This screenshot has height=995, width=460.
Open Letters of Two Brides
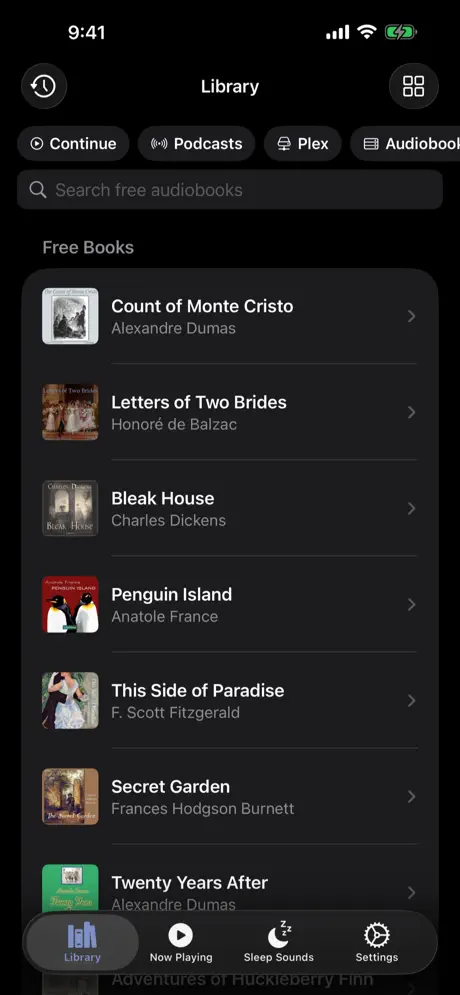pos(230,412)
